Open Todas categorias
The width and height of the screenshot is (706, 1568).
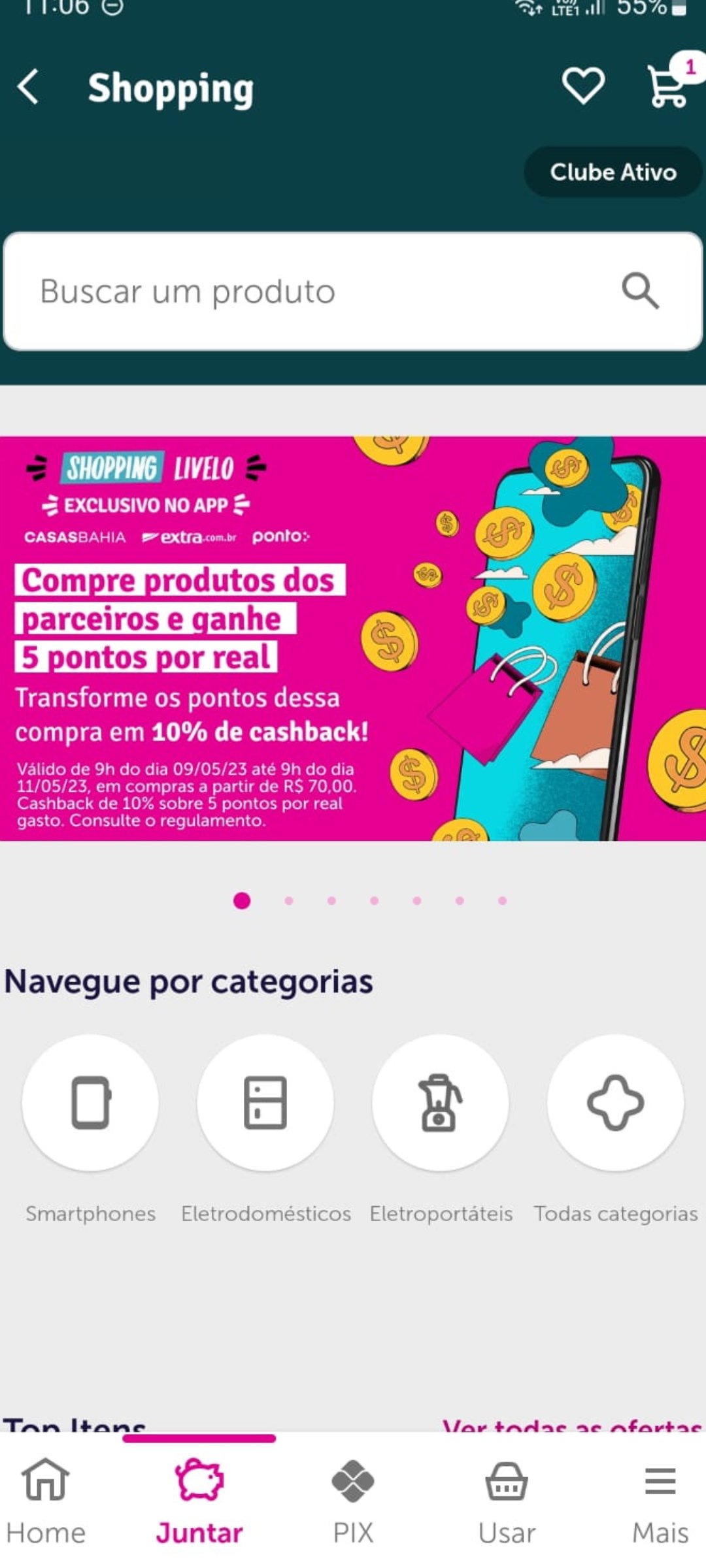pyautogui.click(x=615, y=1102)
